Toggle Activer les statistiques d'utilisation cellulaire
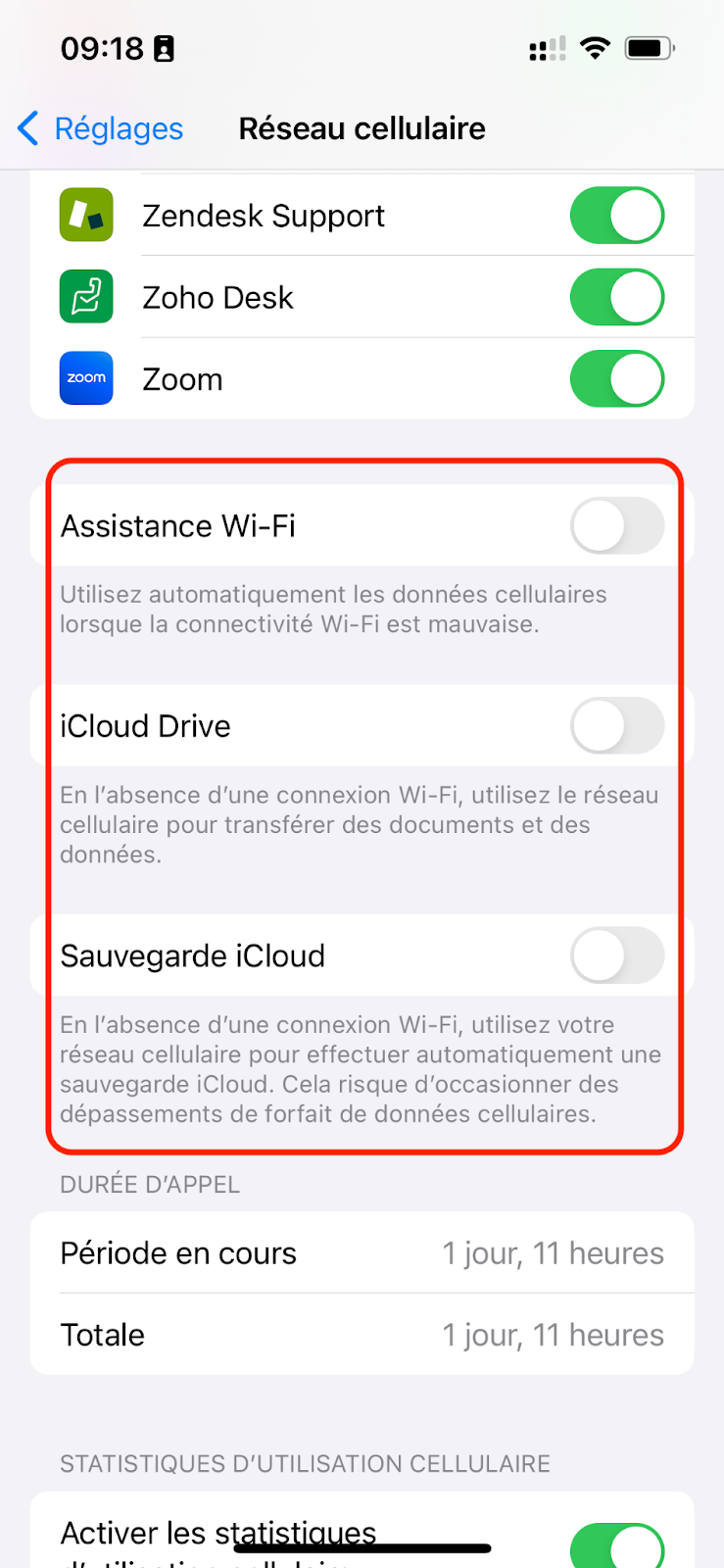 (616, 1545)
